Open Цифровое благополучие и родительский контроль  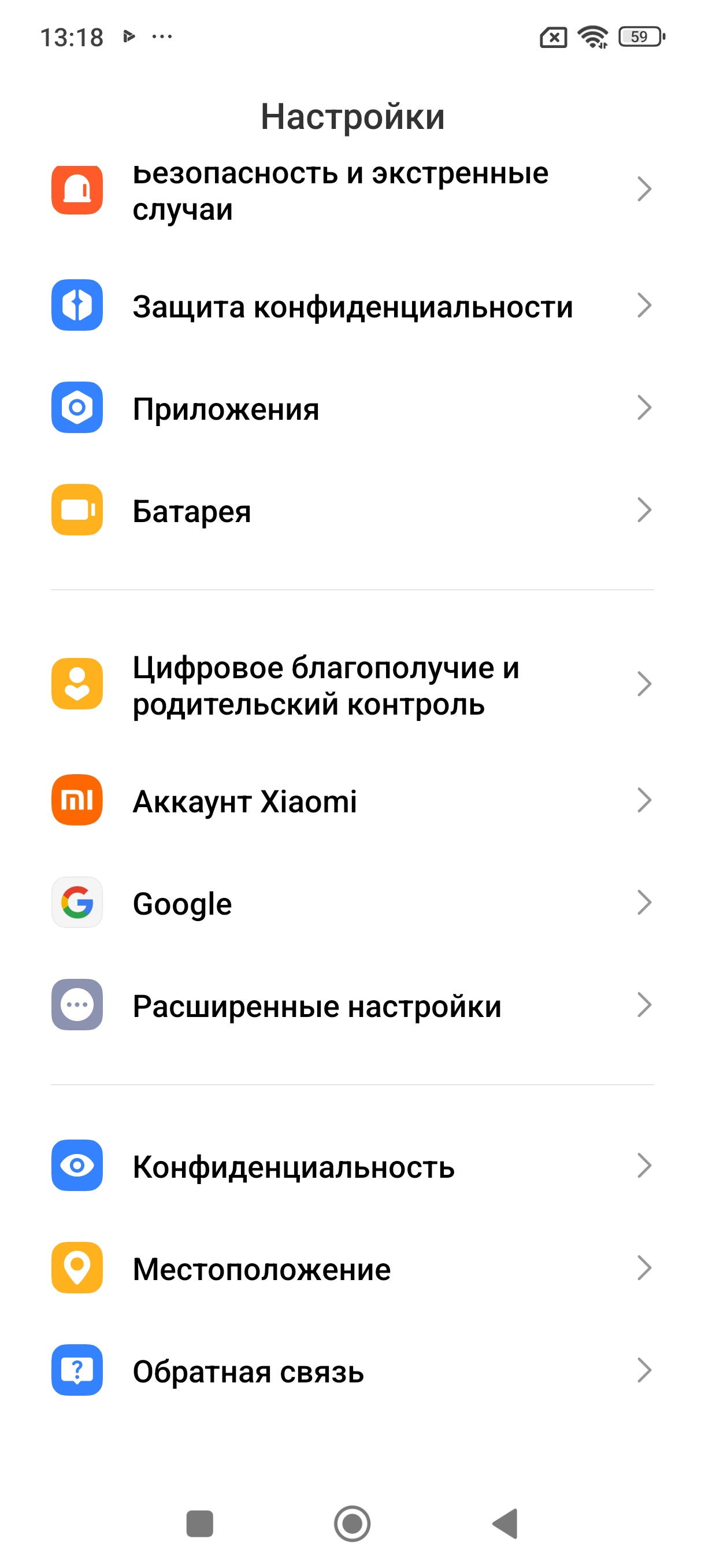click(353, 685)
